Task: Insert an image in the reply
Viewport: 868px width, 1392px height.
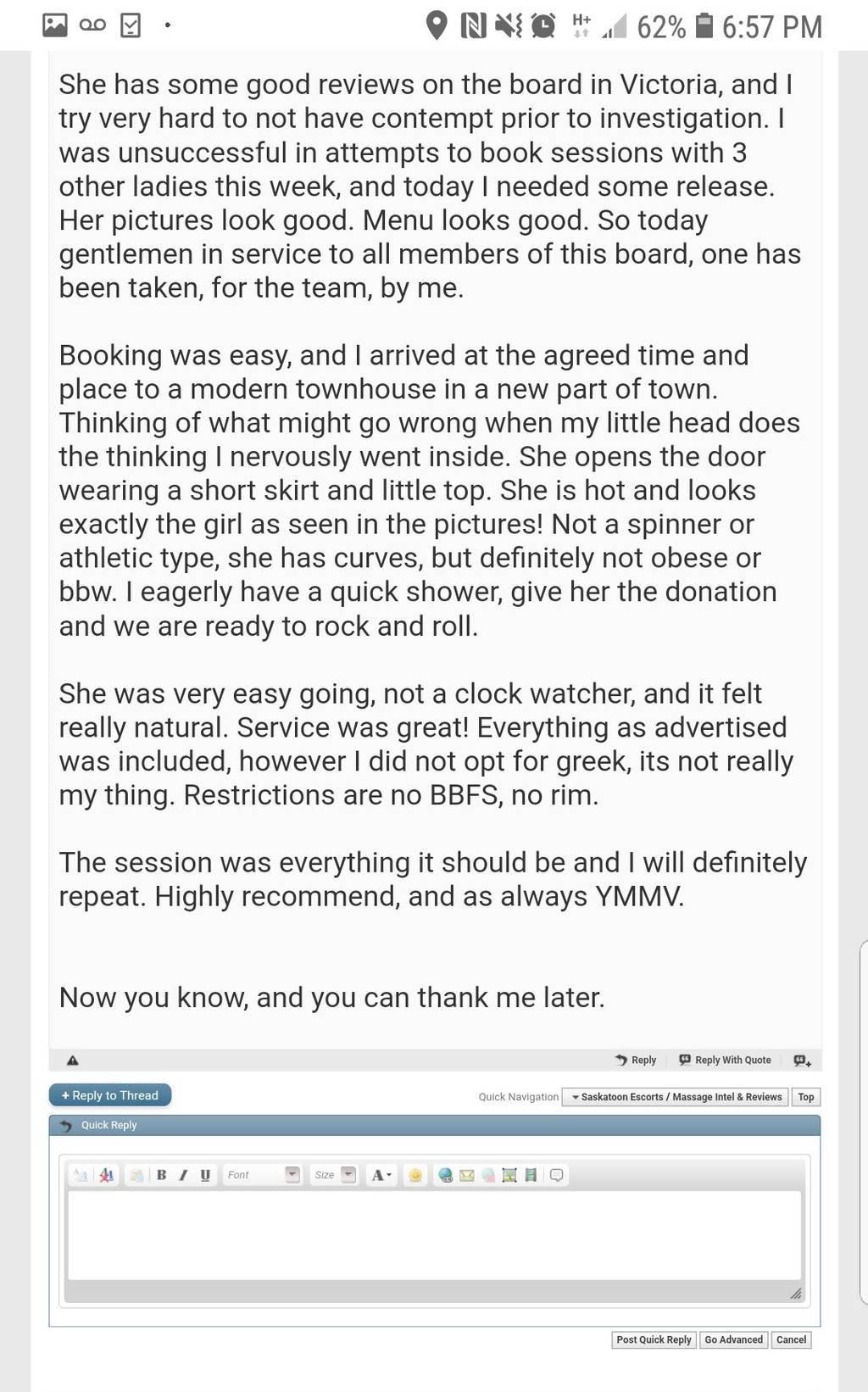Action: tap(509, 1175)
